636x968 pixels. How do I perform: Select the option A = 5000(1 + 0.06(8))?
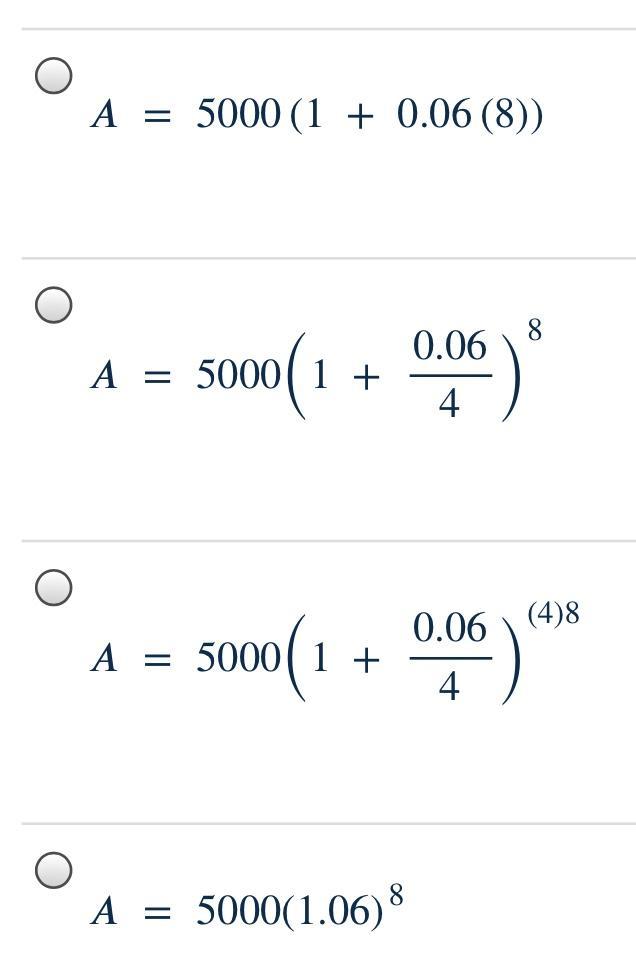tap(54, 76)
